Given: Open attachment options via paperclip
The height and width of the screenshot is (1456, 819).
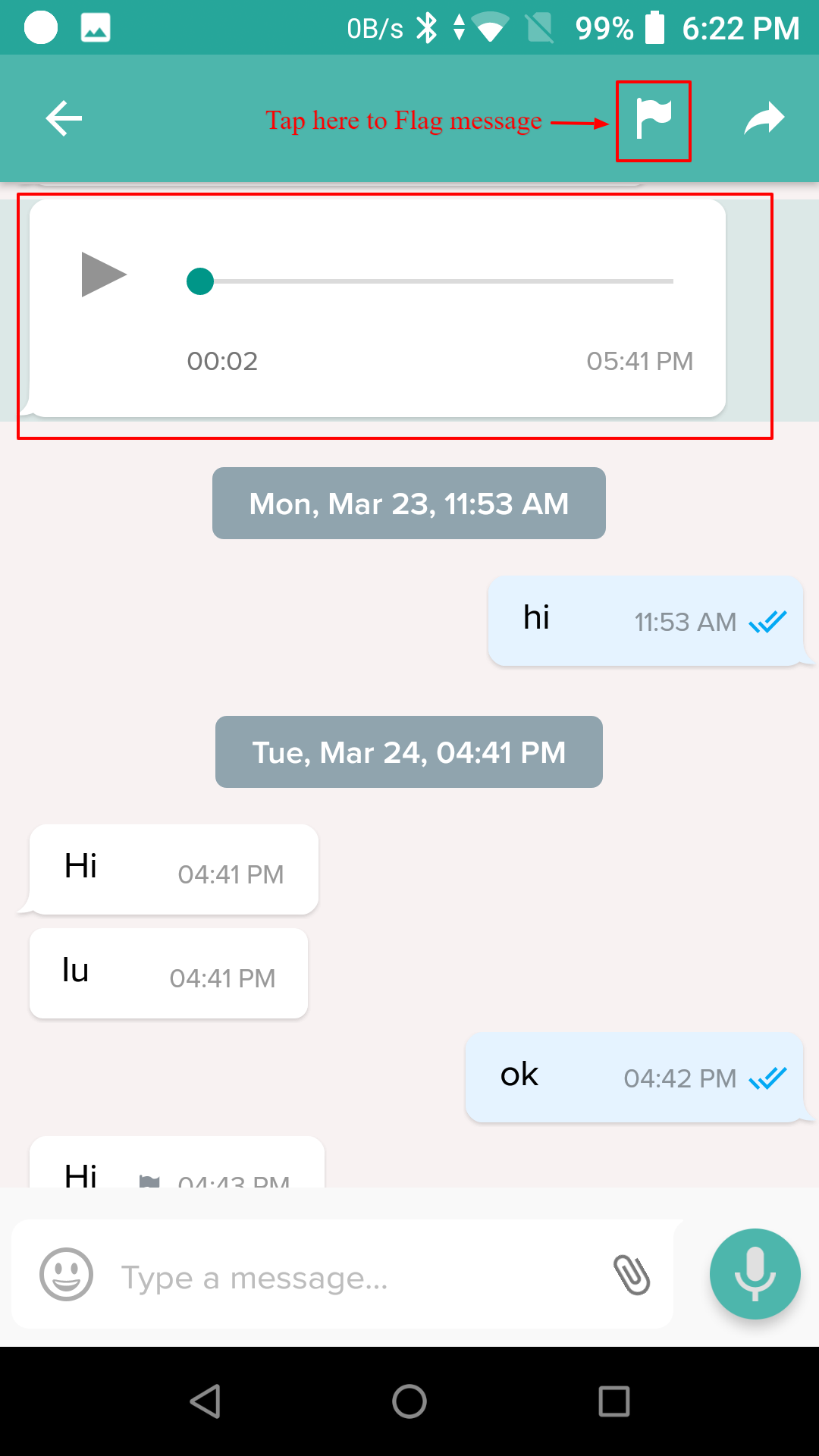Looking at the screenshot, I should (x=632, y=1275).
